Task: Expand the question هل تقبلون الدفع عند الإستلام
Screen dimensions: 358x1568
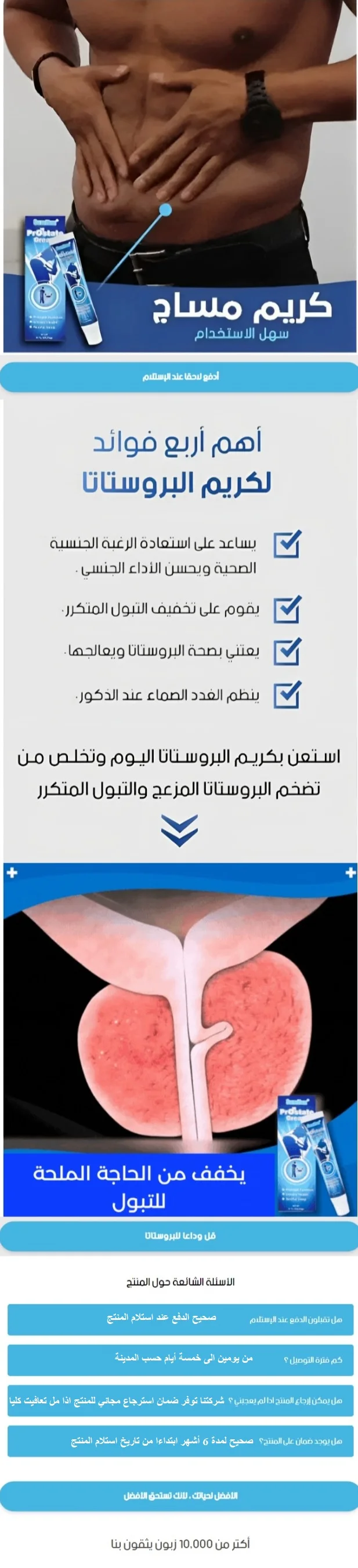Action: 180,1319
